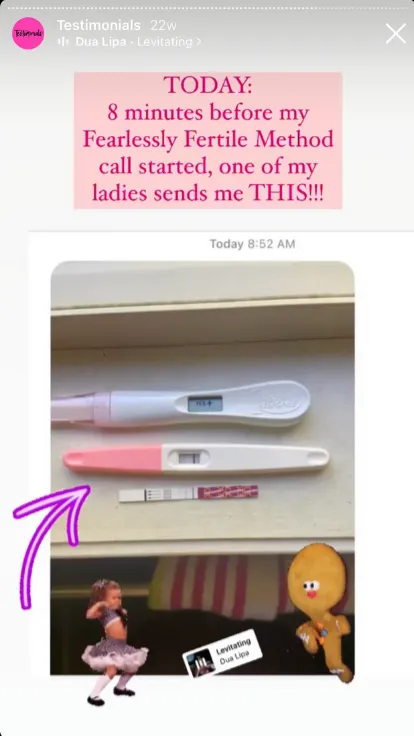The width and height of the screenshot is (414, 736).
Task: Close the story viewer
Action: [396, 34]
